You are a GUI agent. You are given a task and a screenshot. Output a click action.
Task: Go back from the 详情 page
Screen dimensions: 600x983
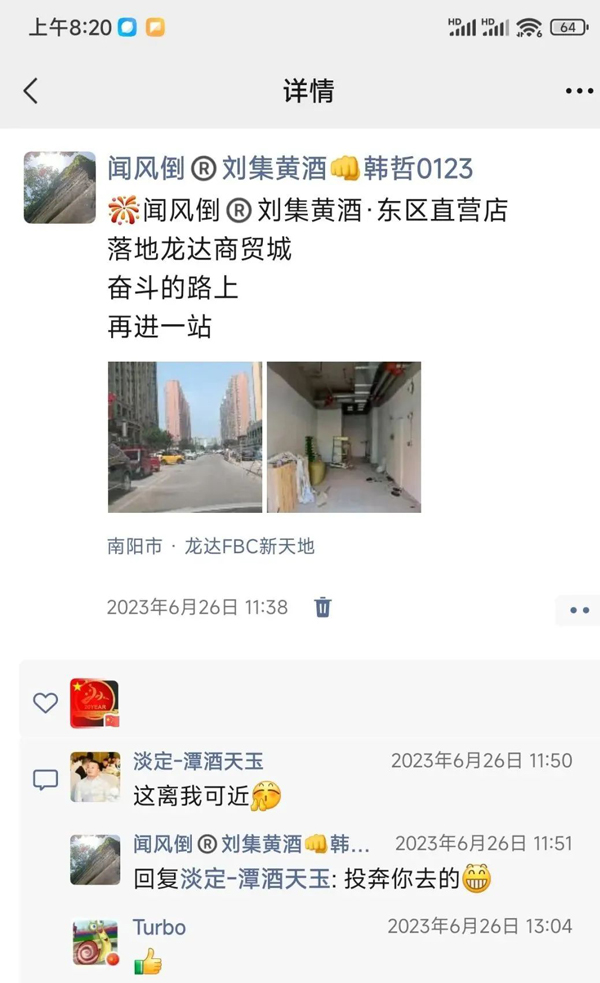(30, 91)
